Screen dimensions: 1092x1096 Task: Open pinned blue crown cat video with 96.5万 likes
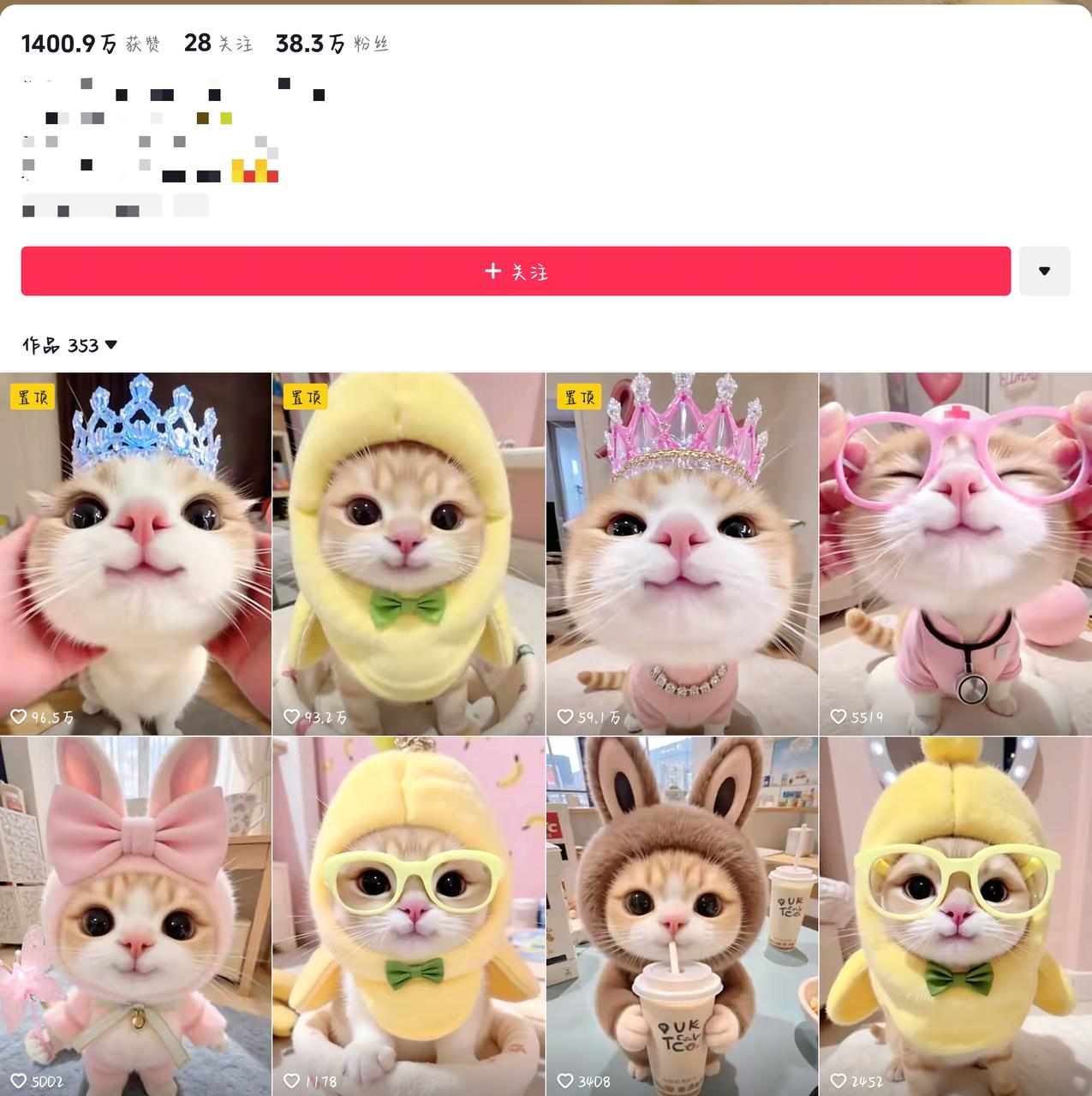135,554
